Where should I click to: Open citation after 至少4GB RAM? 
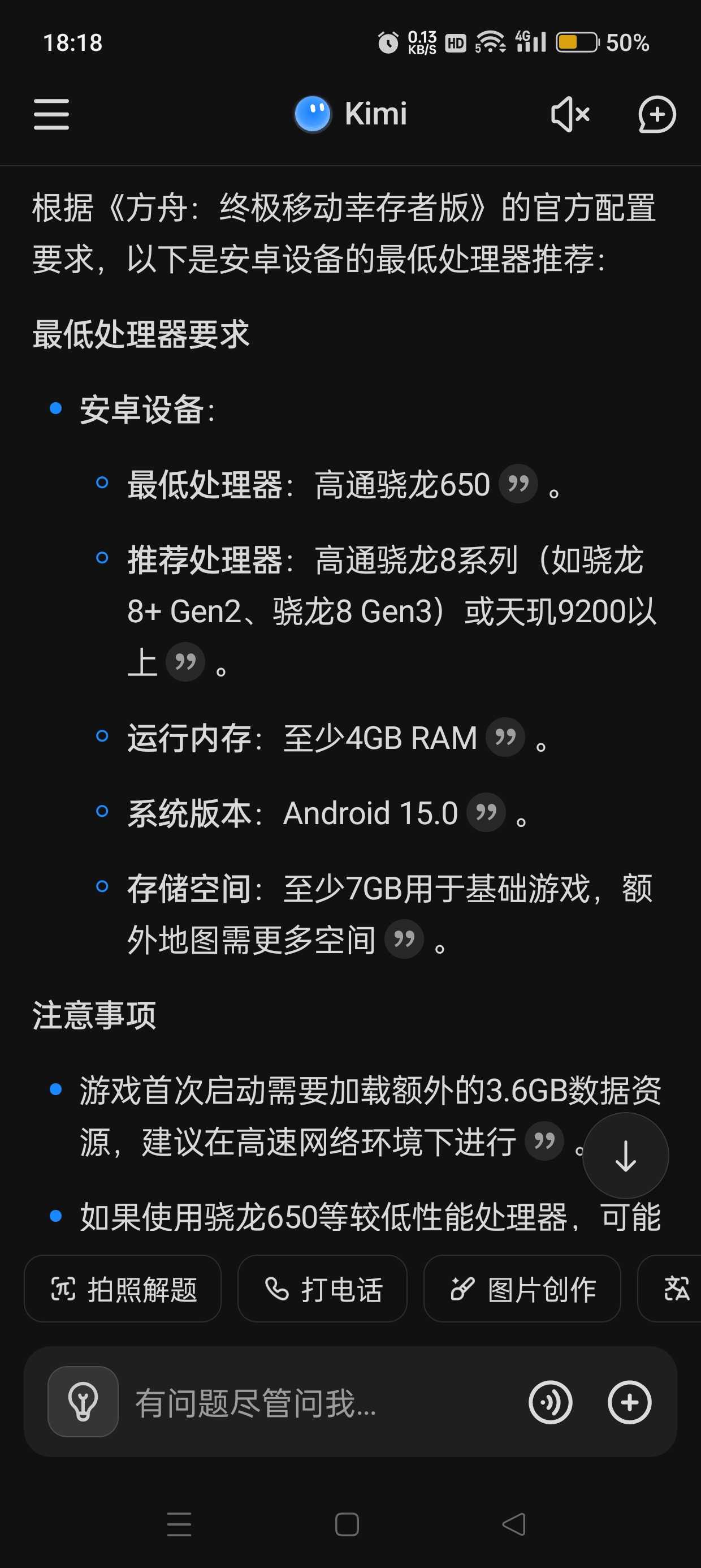pyautogui.click(x=505, y=737)
